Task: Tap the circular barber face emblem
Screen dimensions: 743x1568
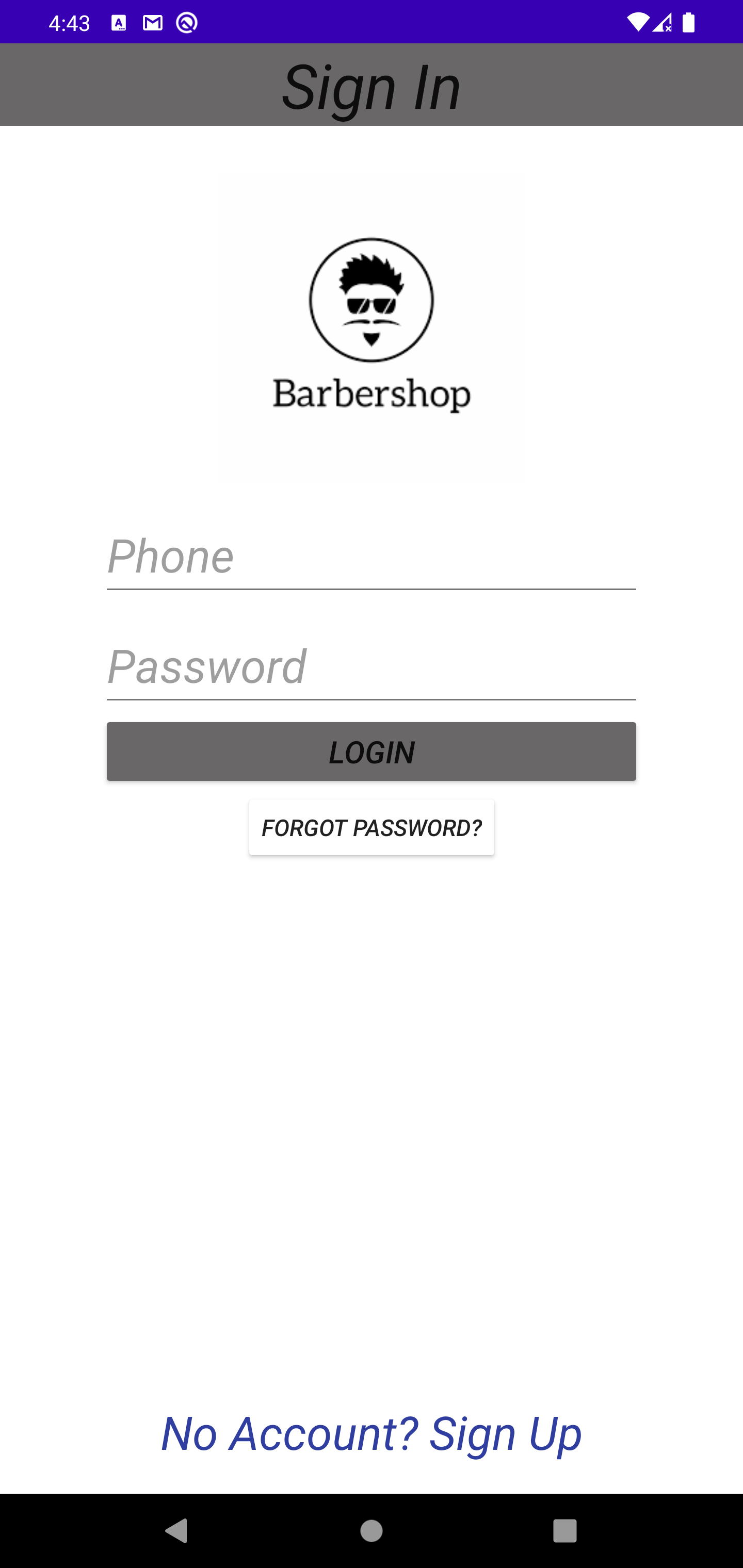Action: [371, 300]
